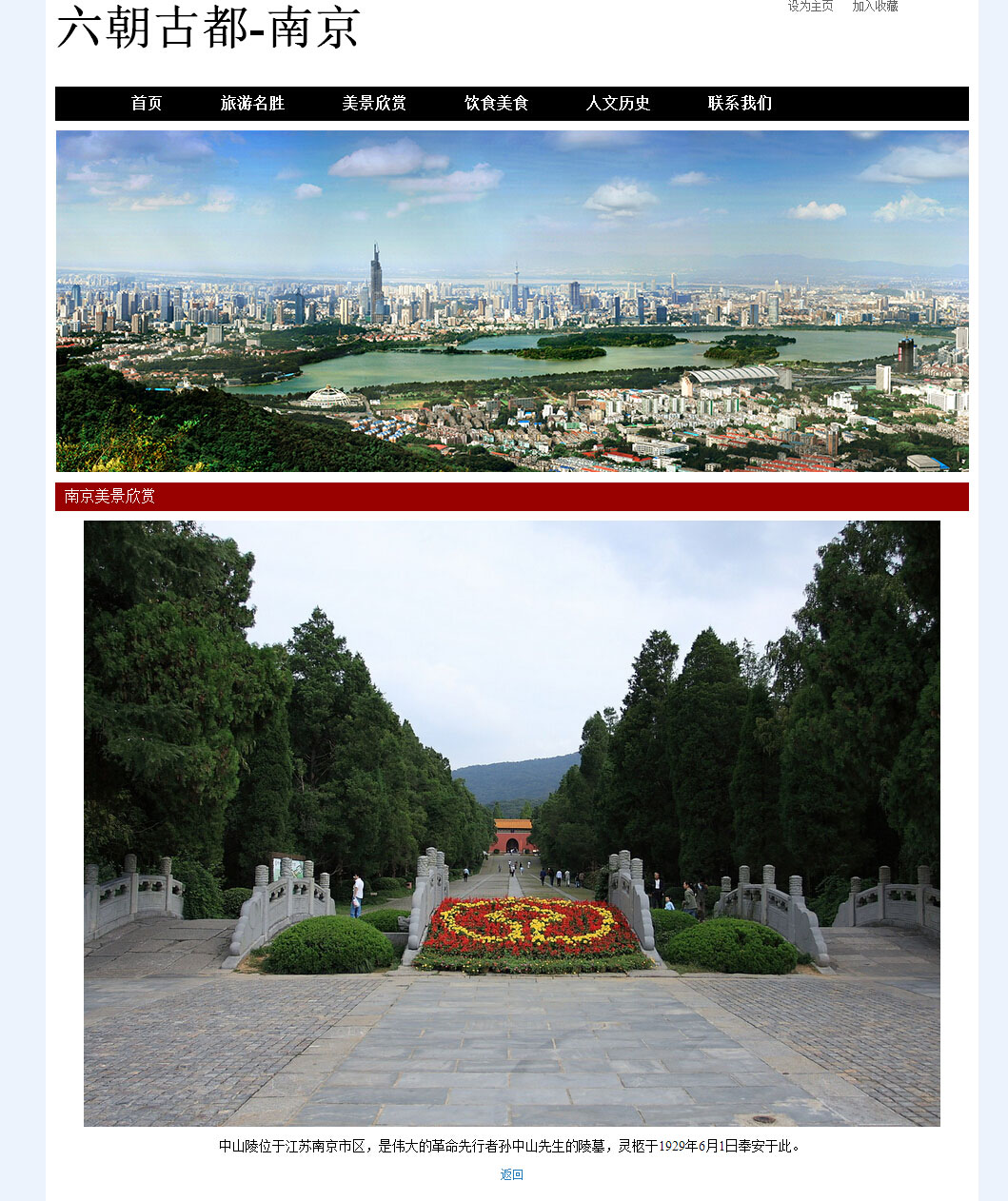1008x1201 pixels.
Task: Tap the 设为主页 link
Action: coord(810,6)
